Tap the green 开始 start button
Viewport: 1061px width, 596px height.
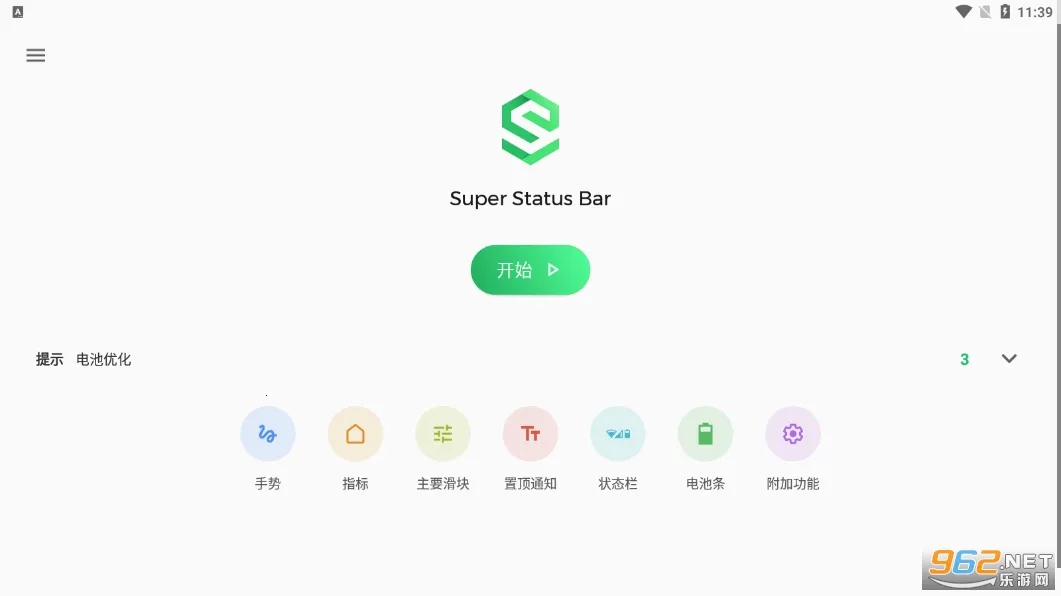coord(530,270)
